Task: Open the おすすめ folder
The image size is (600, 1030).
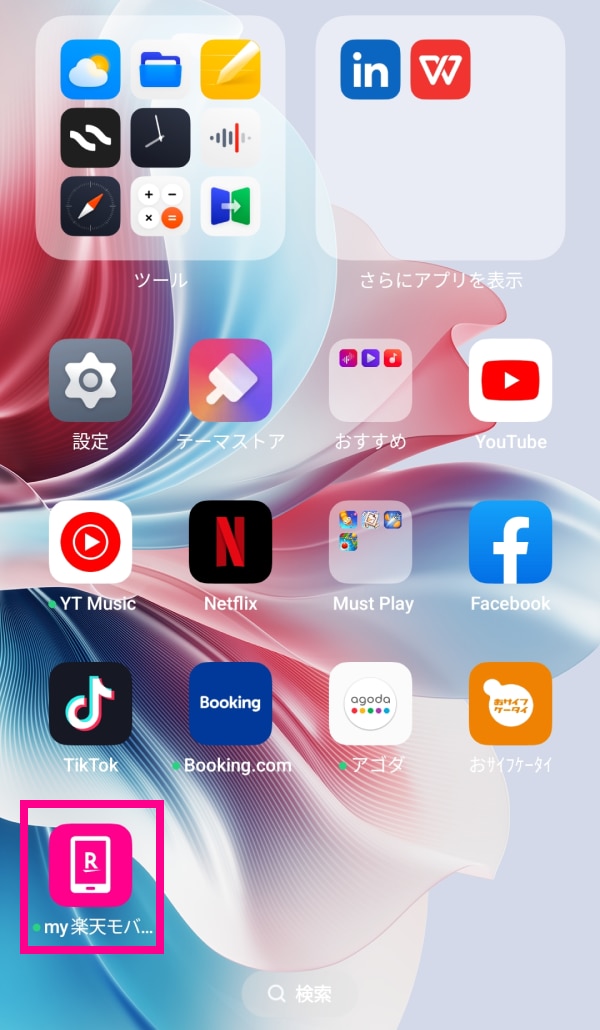Action: 370,381
